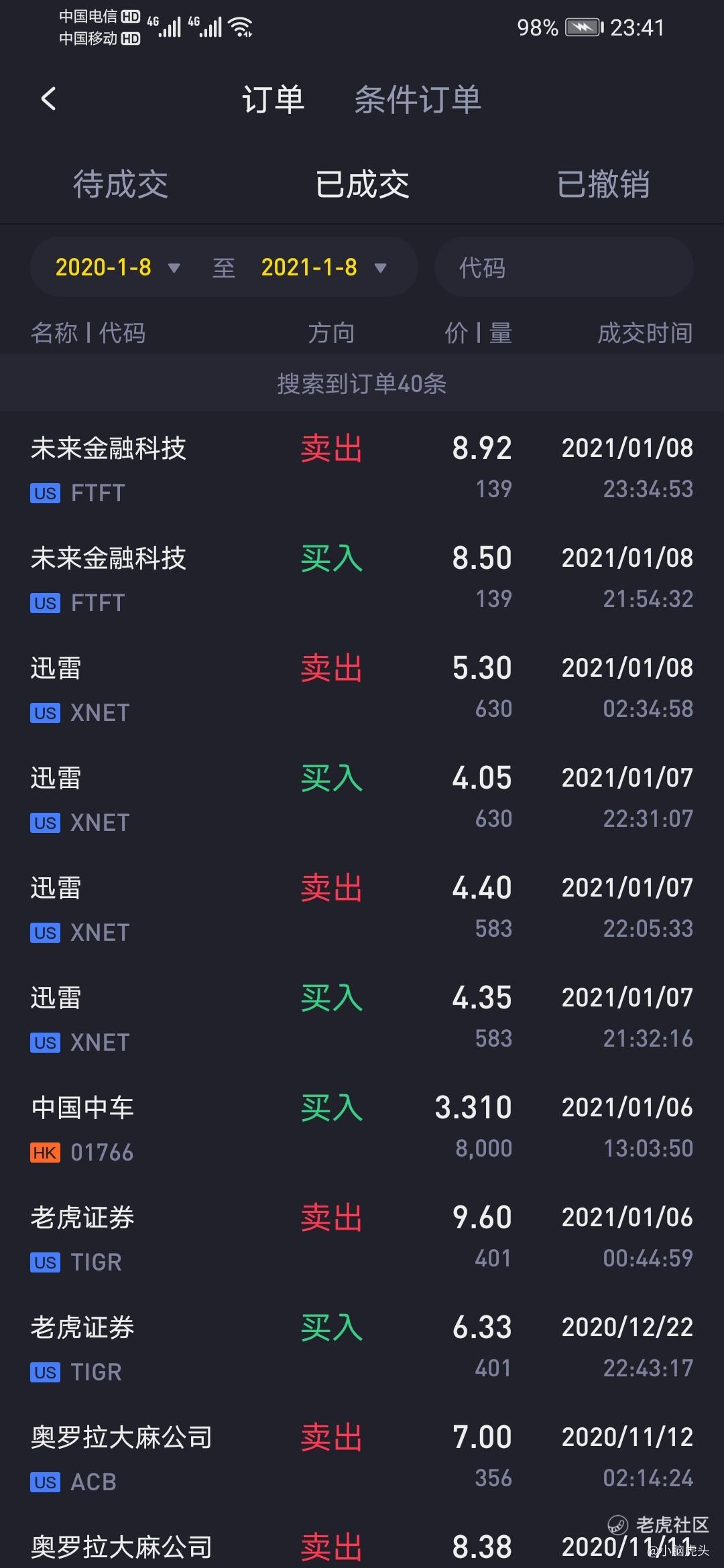The width and height of the screenshot is (724, 1568).
Task: Select the 已成交 filled orders tab
Action: [362, 184]
